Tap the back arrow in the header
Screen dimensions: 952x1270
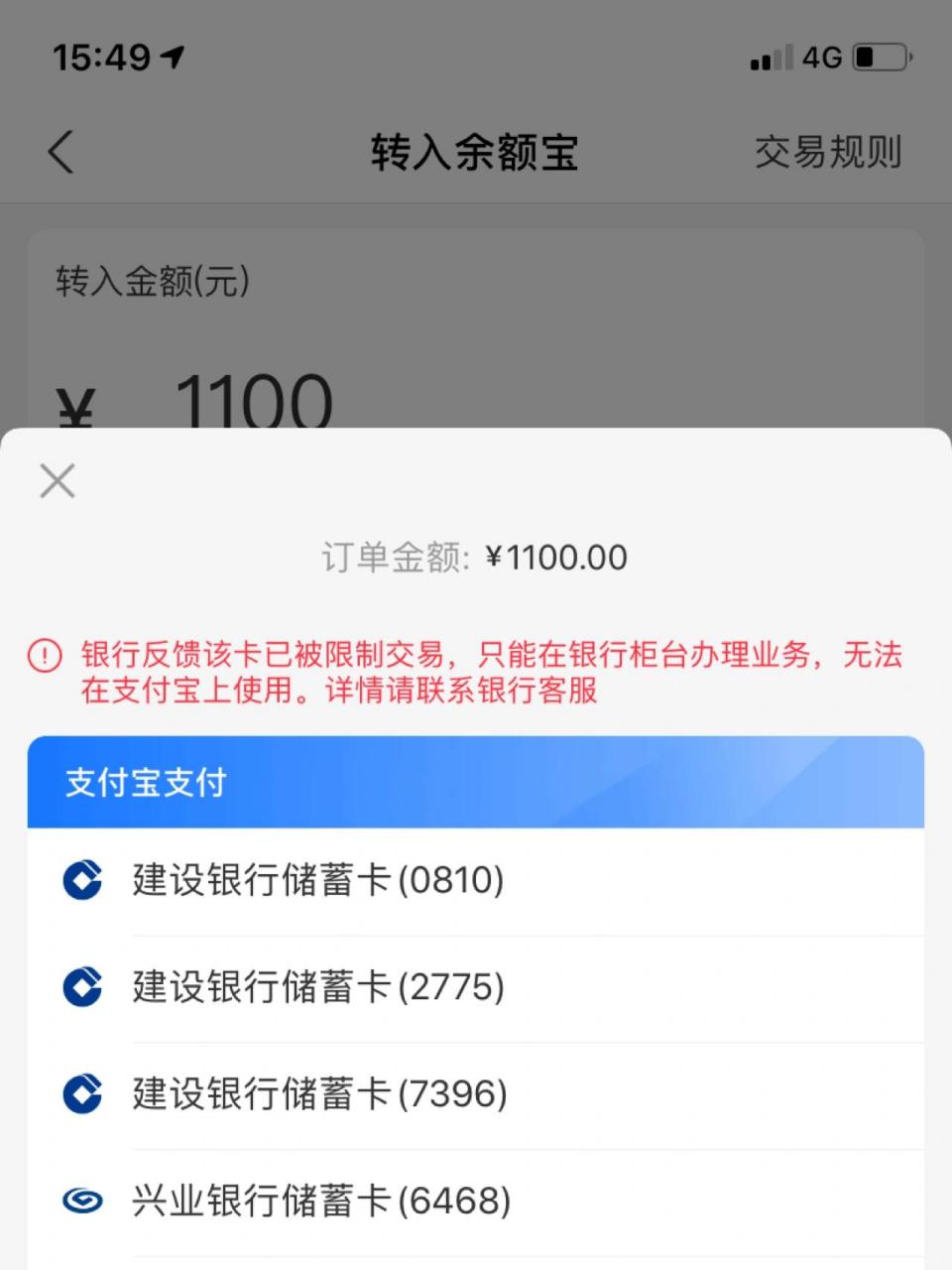click(59, 153)
